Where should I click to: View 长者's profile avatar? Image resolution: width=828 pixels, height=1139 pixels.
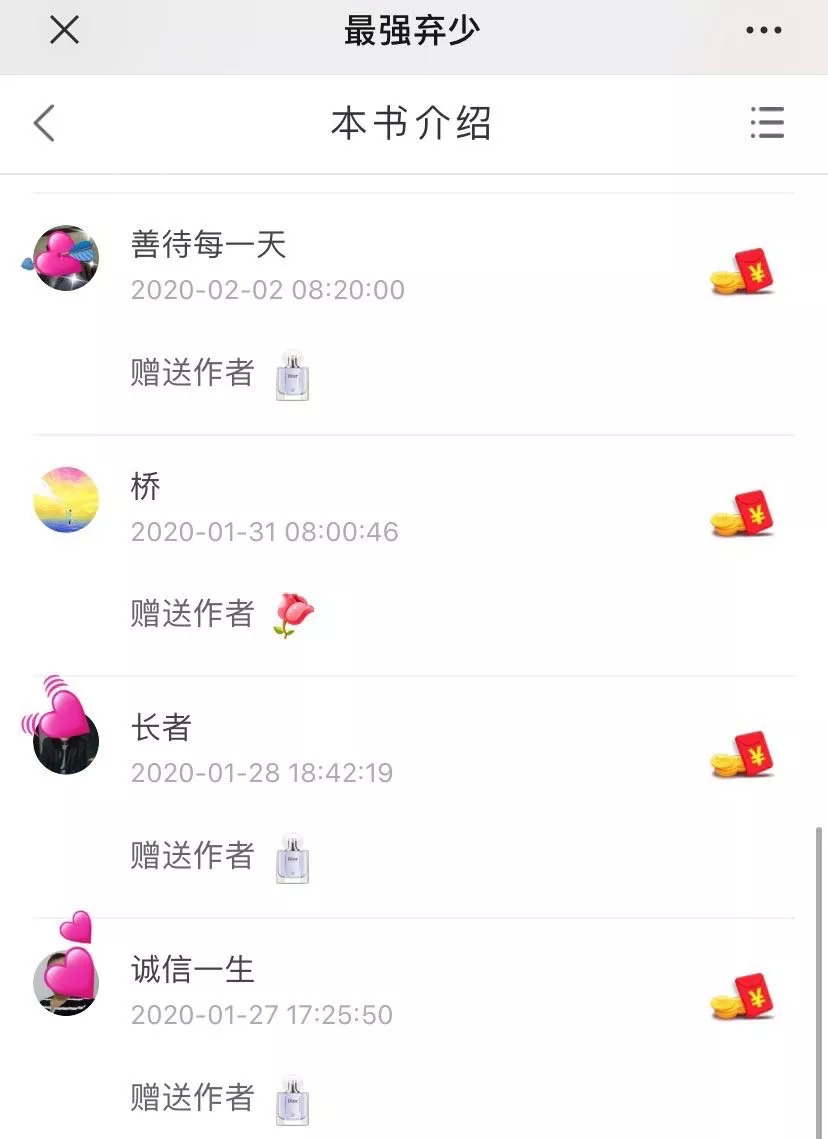(x=66, y=741)
